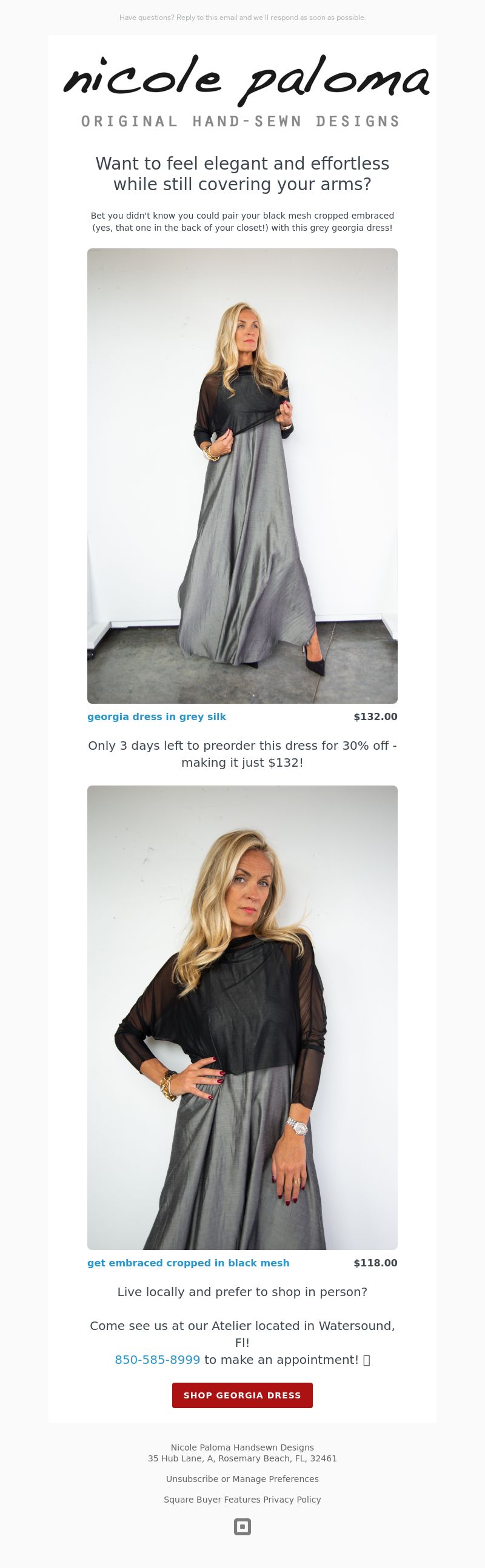This screenshot has width=485, height=1568.
Task: Call 850-585-8999 phone number link
Action: (x=157, y=1359)
